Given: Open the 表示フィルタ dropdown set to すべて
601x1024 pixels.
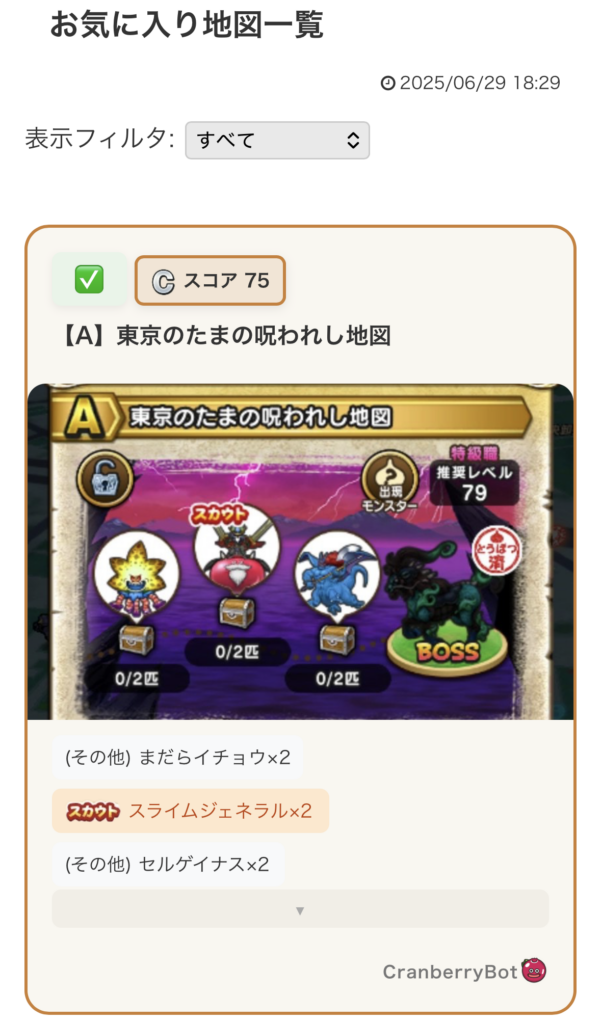Looking at the screenshot, I should [x=277, y=140].
